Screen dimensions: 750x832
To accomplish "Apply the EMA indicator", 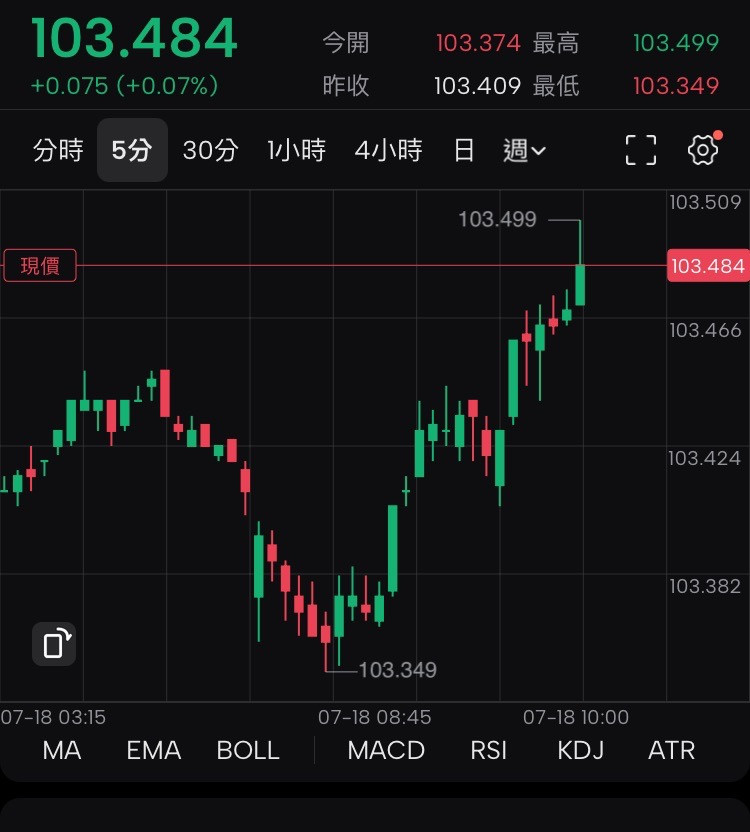I will click(153, 750).
